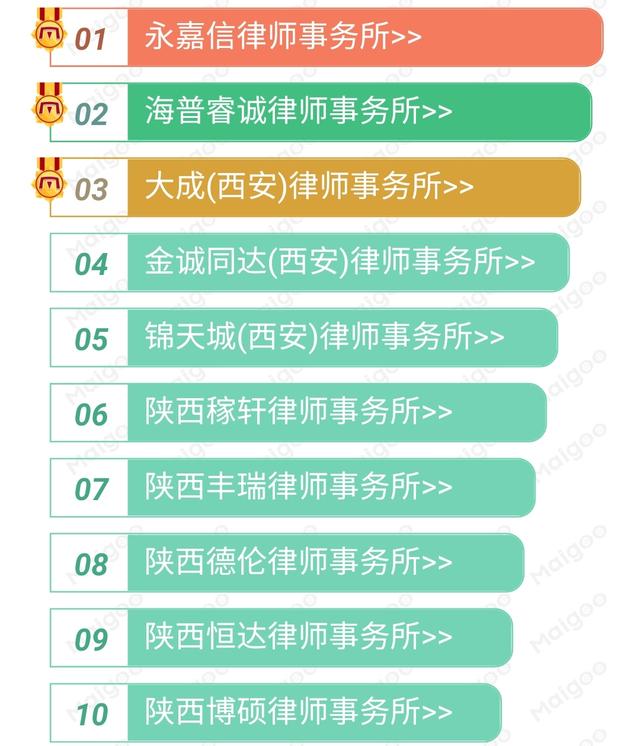Open 锦天城(西安)律师事务所 link
The image size is (640, 746).
point(304,337)
